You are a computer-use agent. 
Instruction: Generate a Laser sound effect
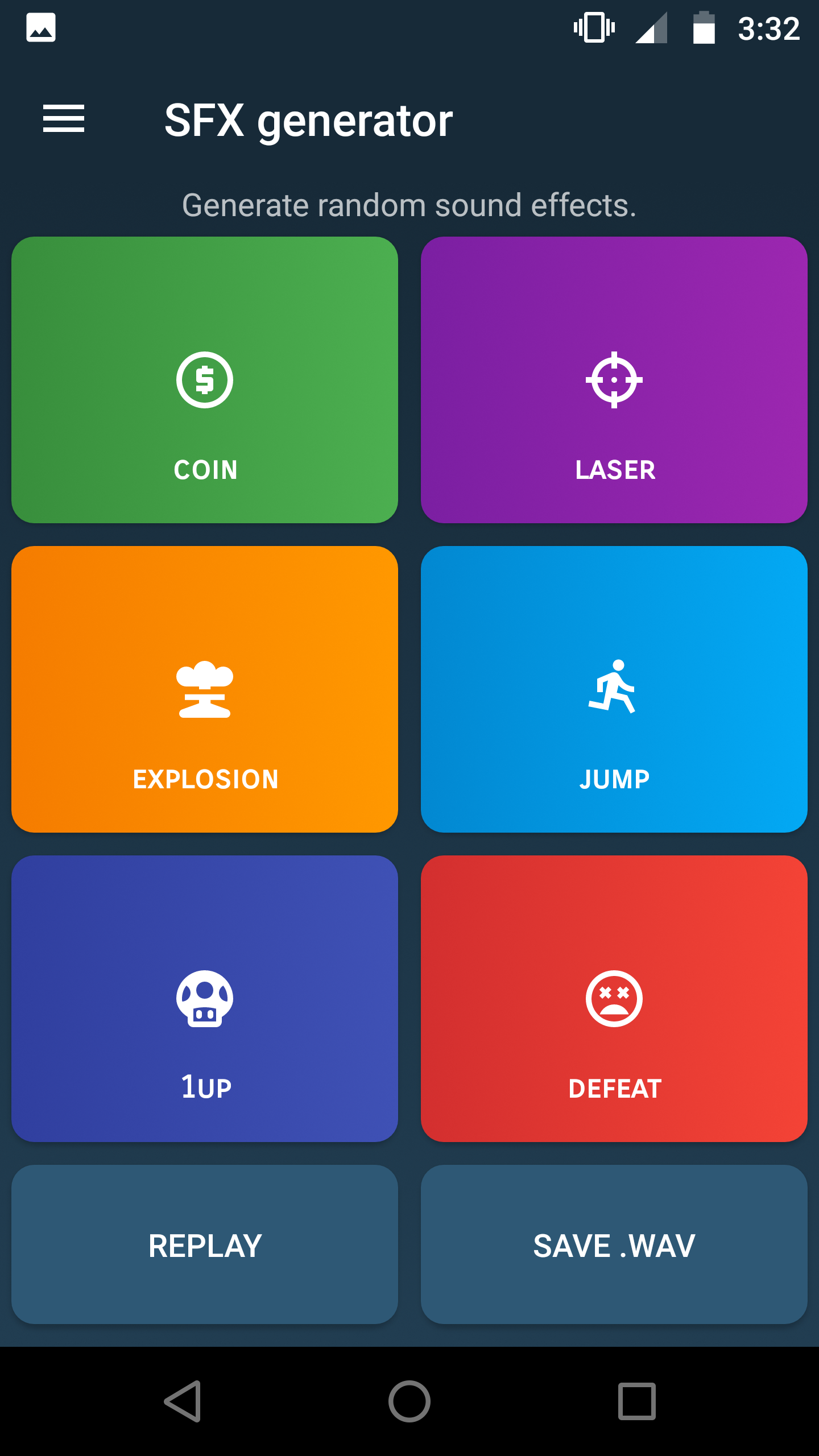[x=614, y=380]
